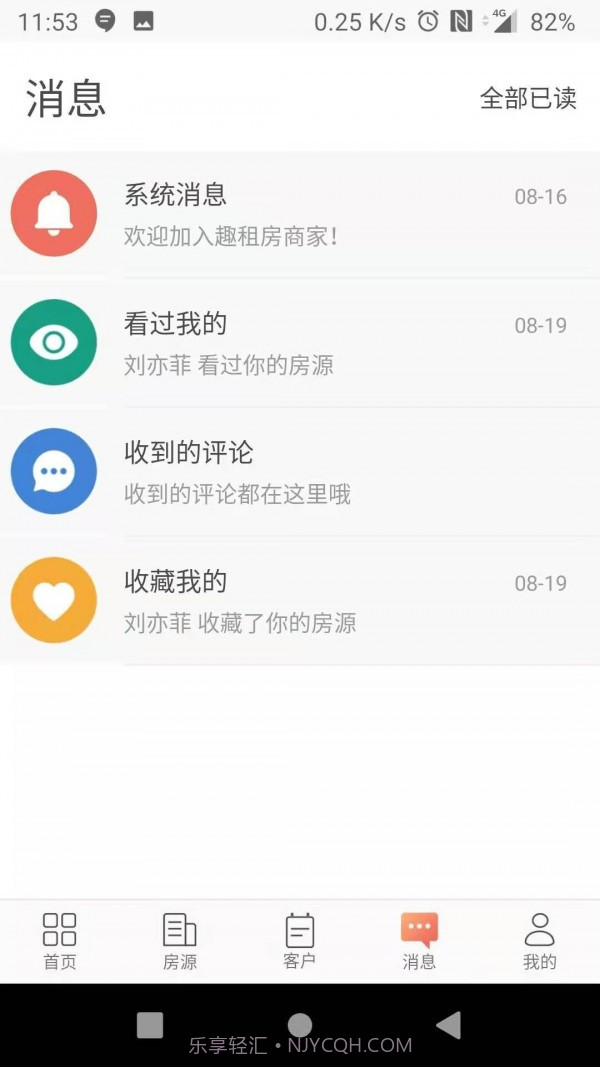Switch to the 房源 listings tab
The height and width of the screenshot is (1067, 600).
pos(180,941)
